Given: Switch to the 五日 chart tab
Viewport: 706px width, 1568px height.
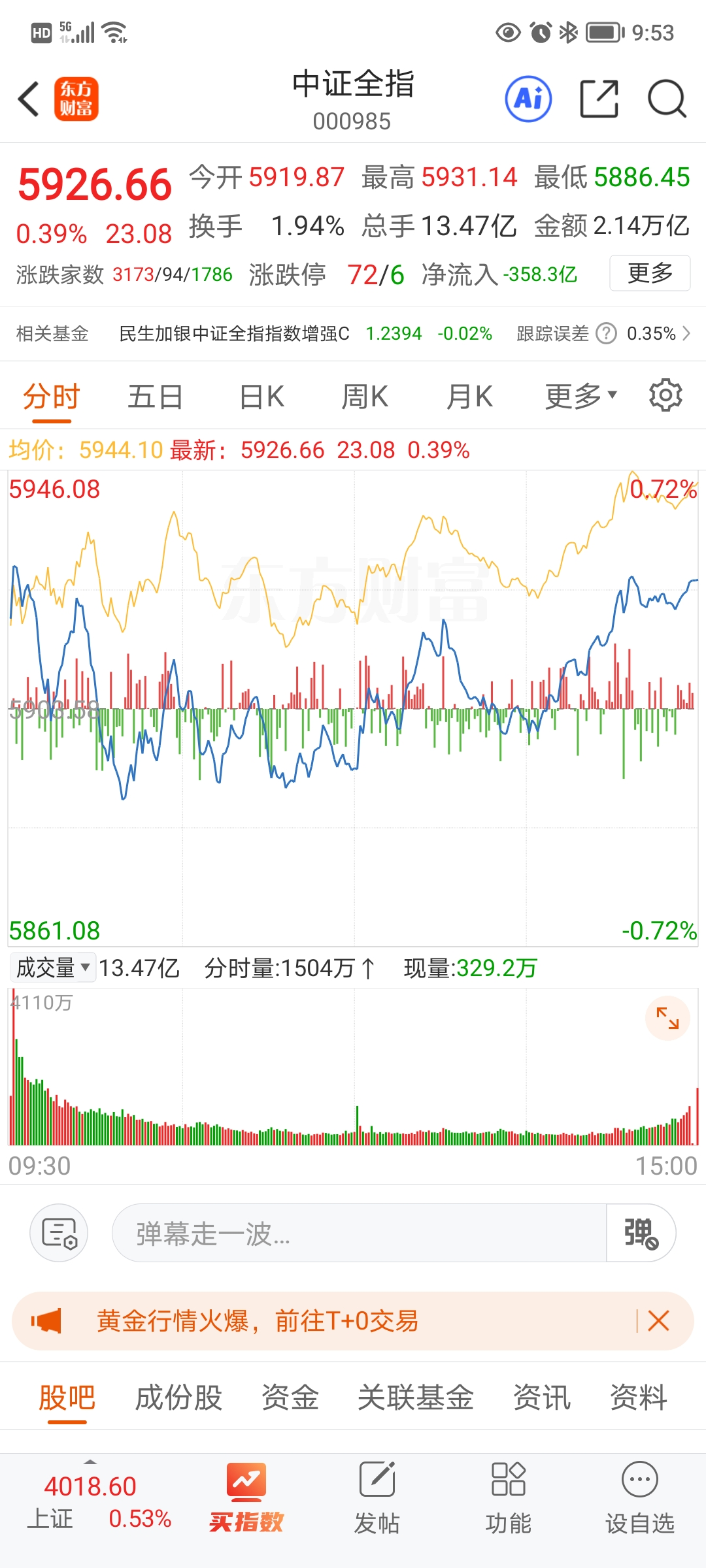Looking at the screenshot, I should (155, 397).
